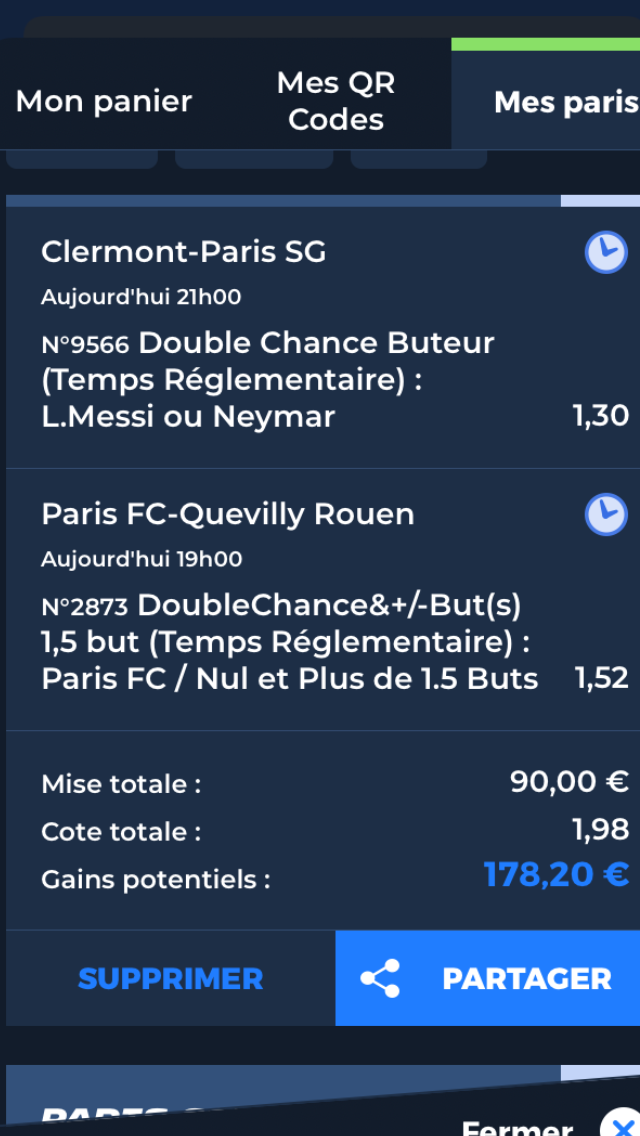Switch to the Mon panier tab
Image resolution: width=640 pixels, height=1136 pixels.
pyautogui.click(x=104, y=101)
